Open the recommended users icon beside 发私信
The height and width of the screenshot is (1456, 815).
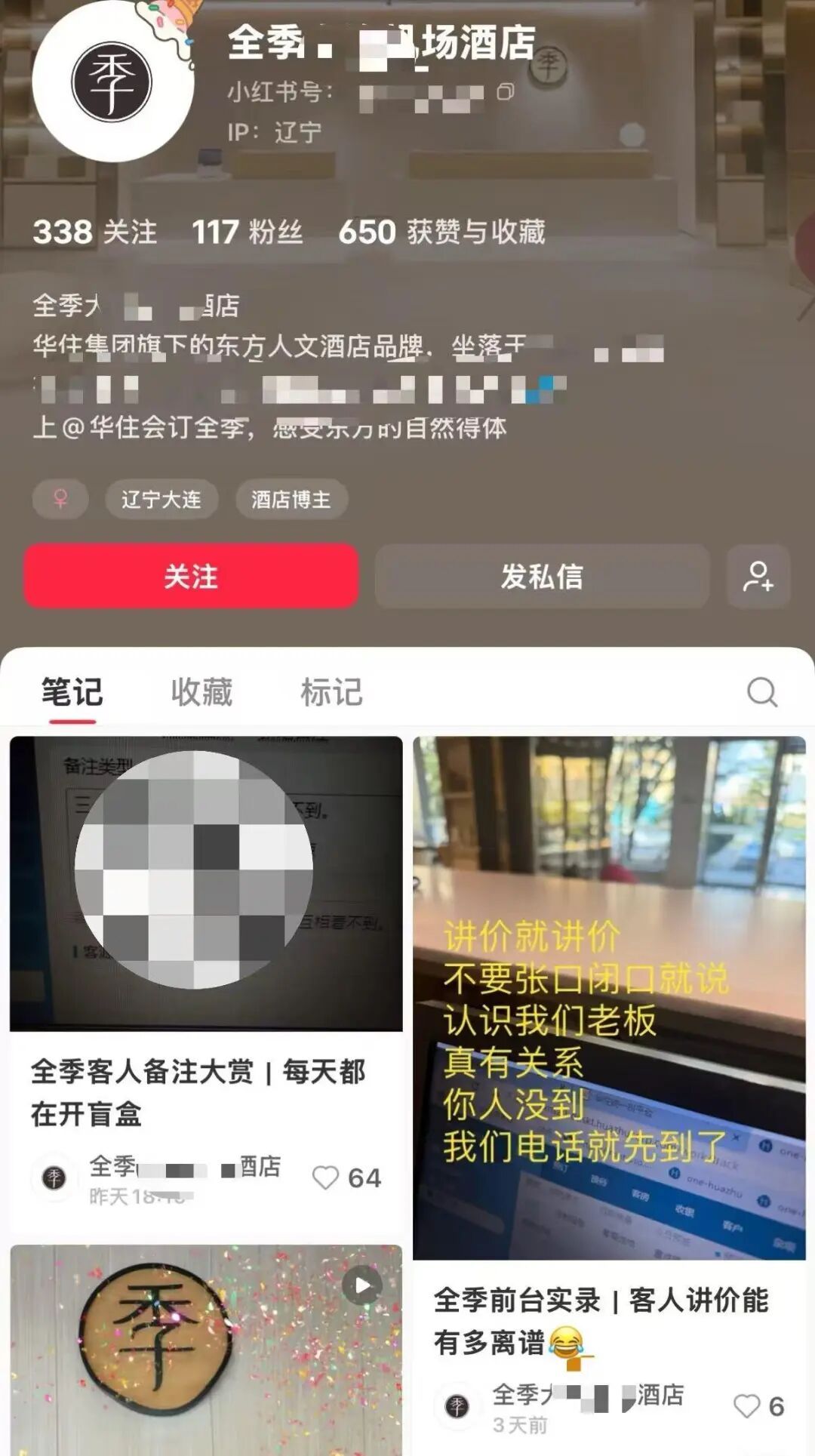tap(758, 577)
